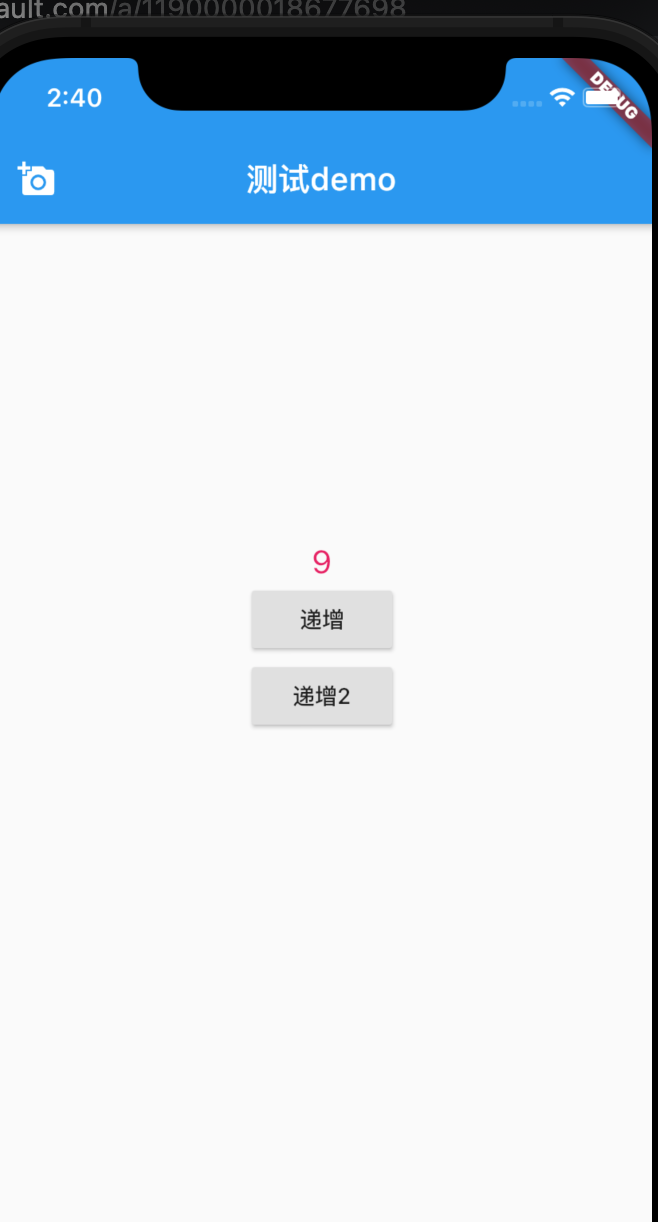Tap the 递增 button

322,620
